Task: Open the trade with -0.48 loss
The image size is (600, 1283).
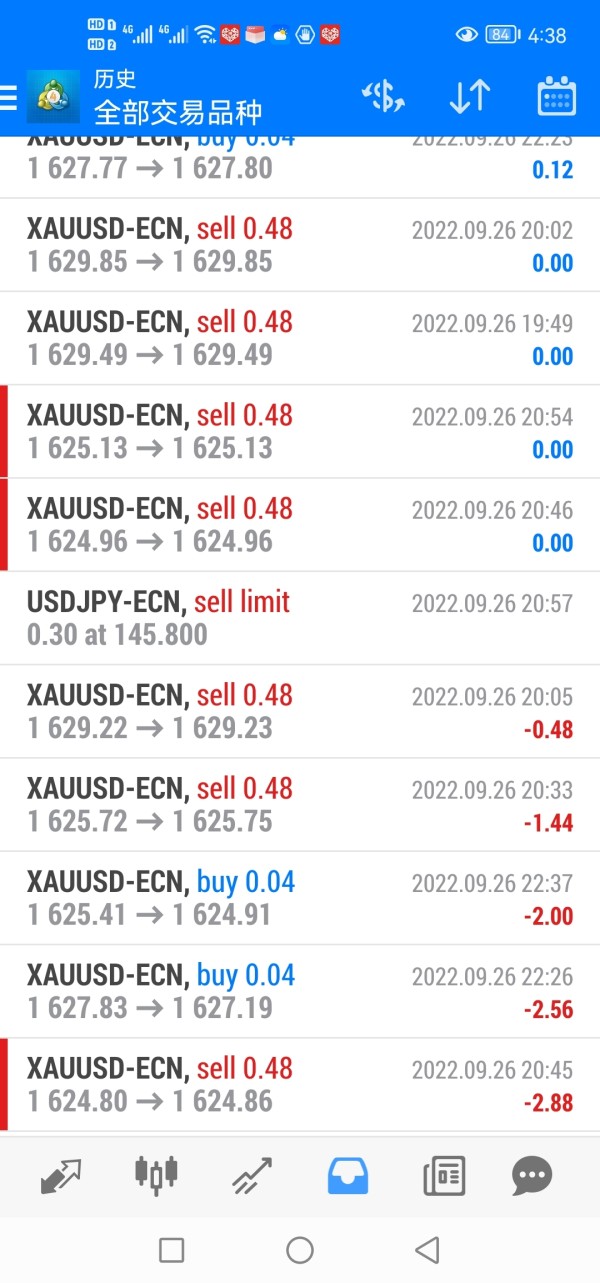Action: (x=300, y=711)
